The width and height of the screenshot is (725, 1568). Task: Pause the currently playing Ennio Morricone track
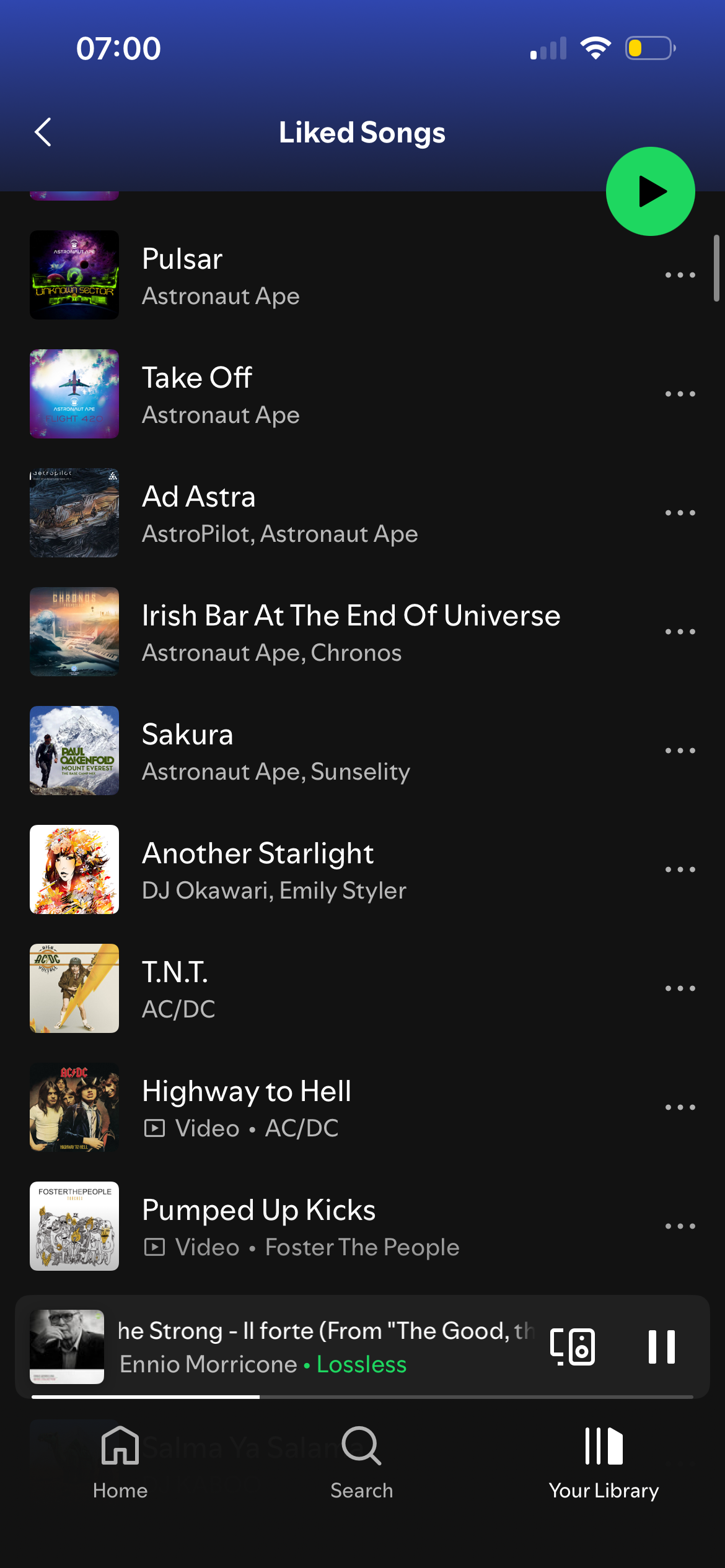[x=661, y=1346]
